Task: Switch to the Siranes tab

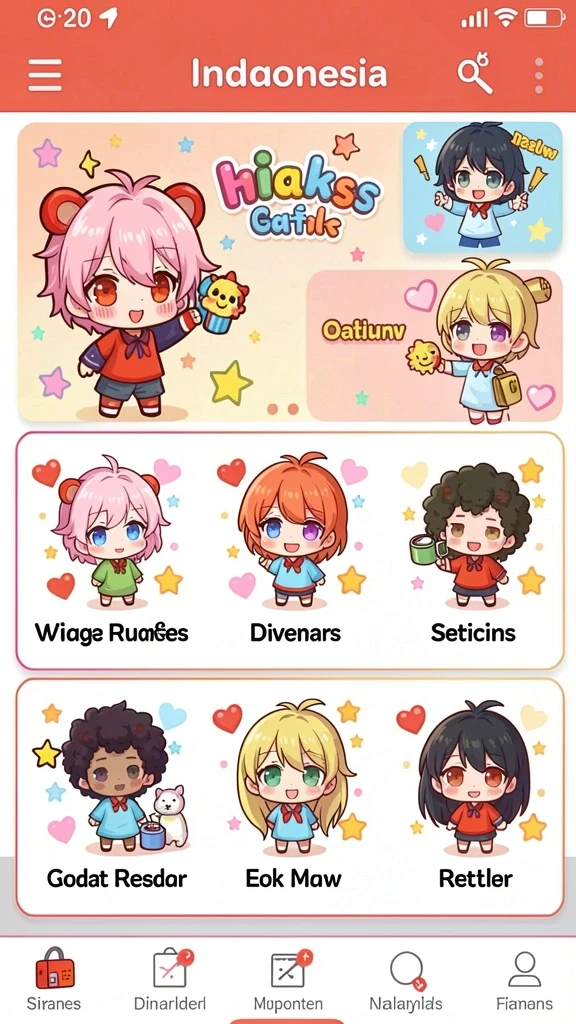Action: pos(55,980)
